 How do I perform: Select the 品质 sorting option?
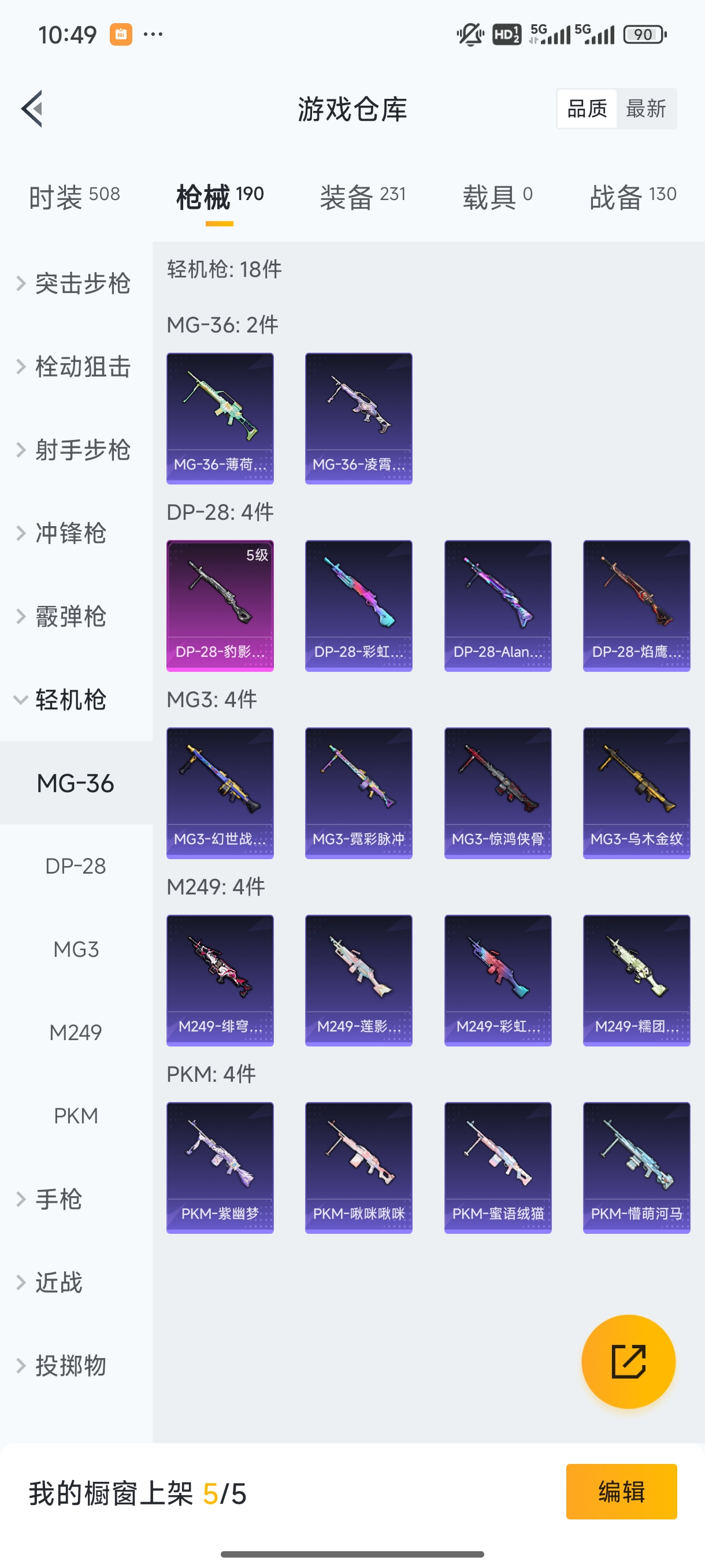pyautogui.click(x=587, y=109)
